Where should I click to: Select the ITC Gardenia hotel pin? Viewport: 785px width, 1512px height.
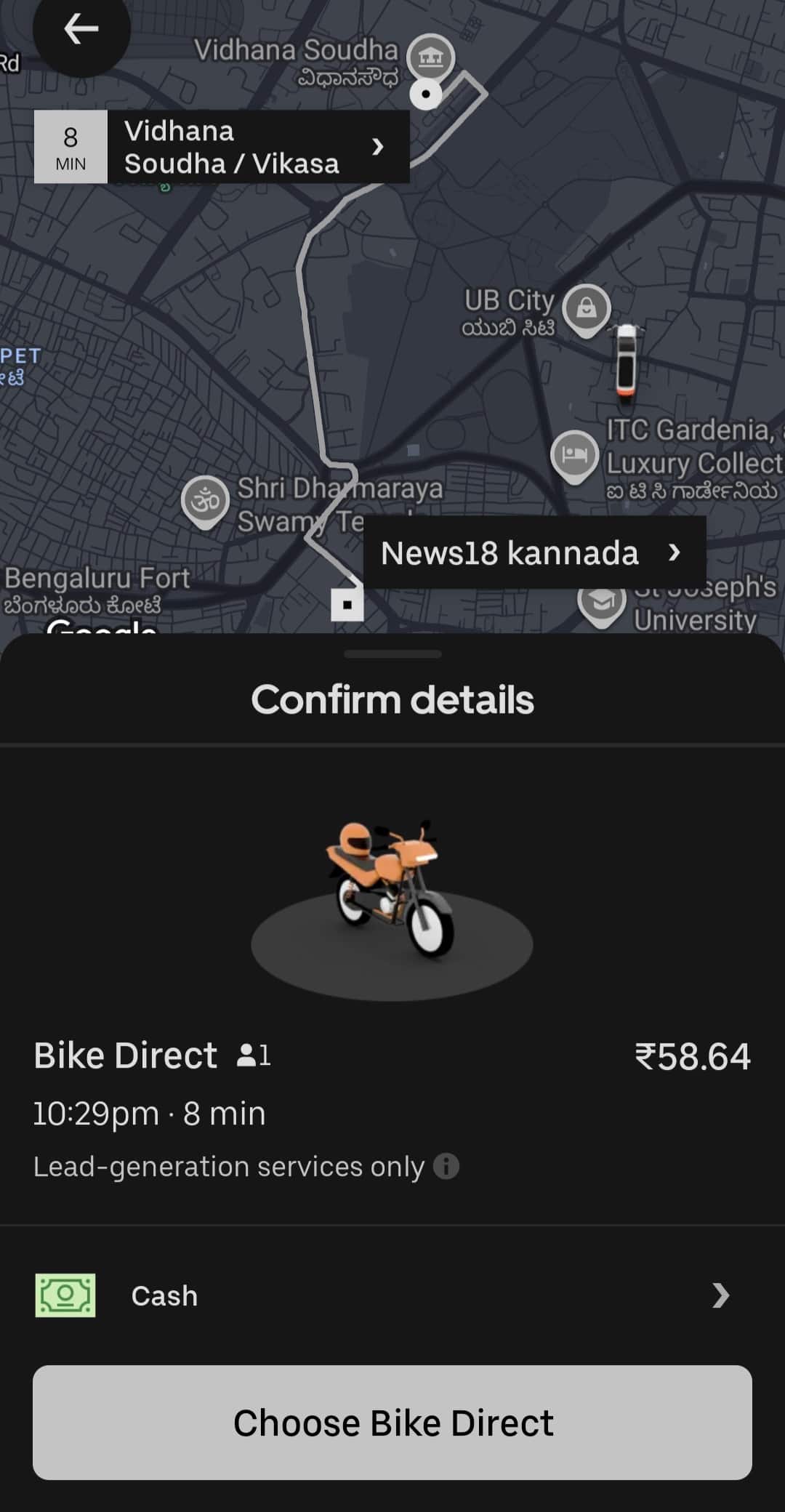coord(574,455)
